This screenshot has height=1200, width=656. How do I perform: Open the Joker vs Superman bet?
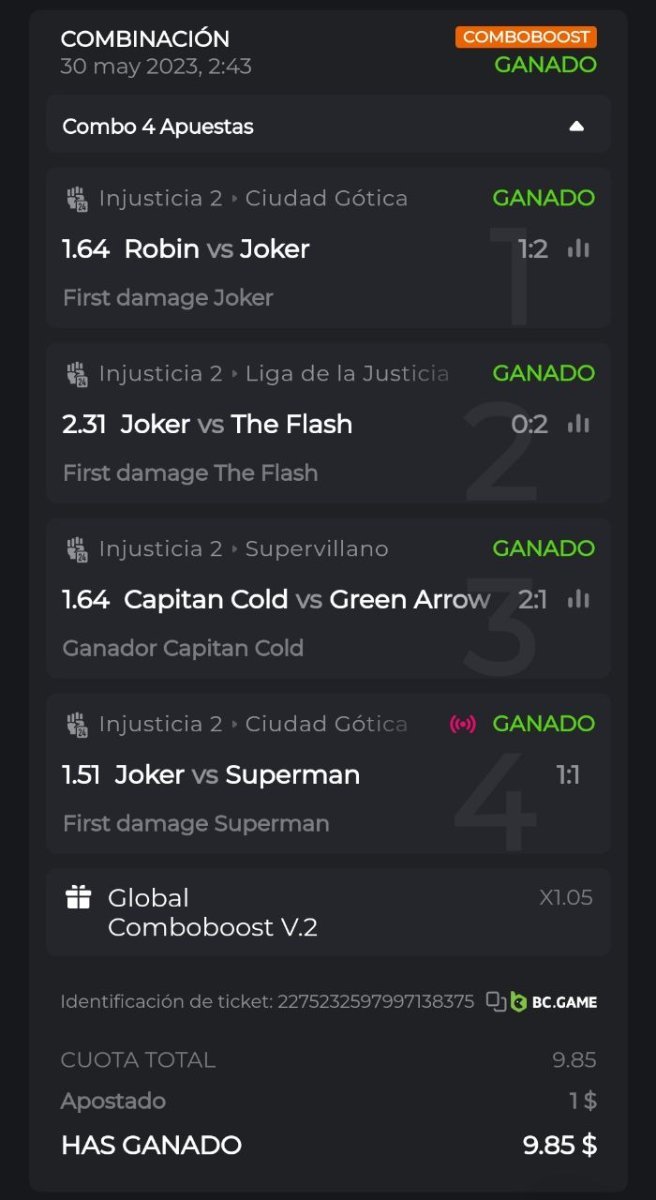point(237,775)
